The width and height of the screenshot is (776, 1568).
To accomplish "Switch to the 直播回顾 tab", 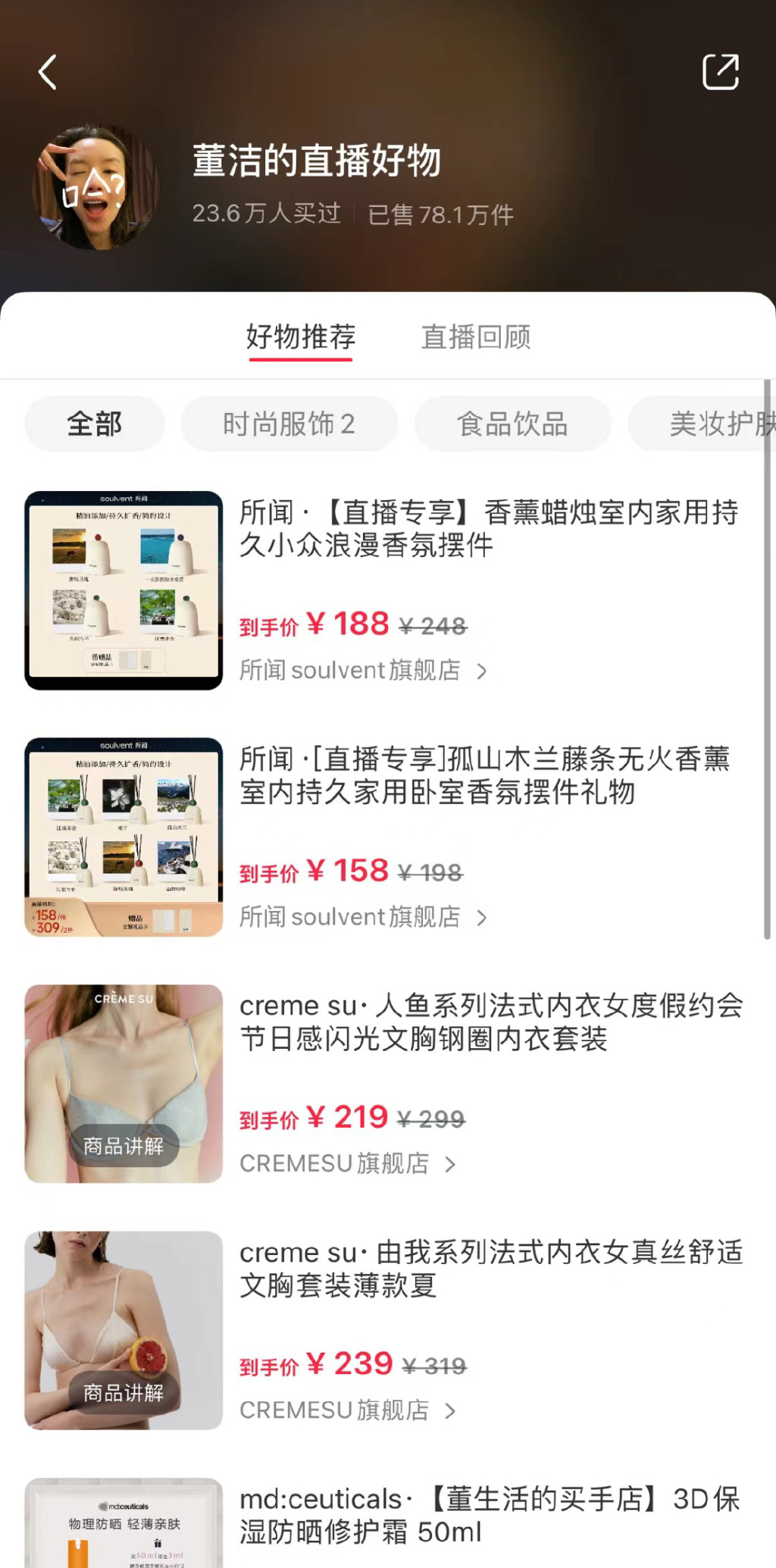I will click(476, 337).
